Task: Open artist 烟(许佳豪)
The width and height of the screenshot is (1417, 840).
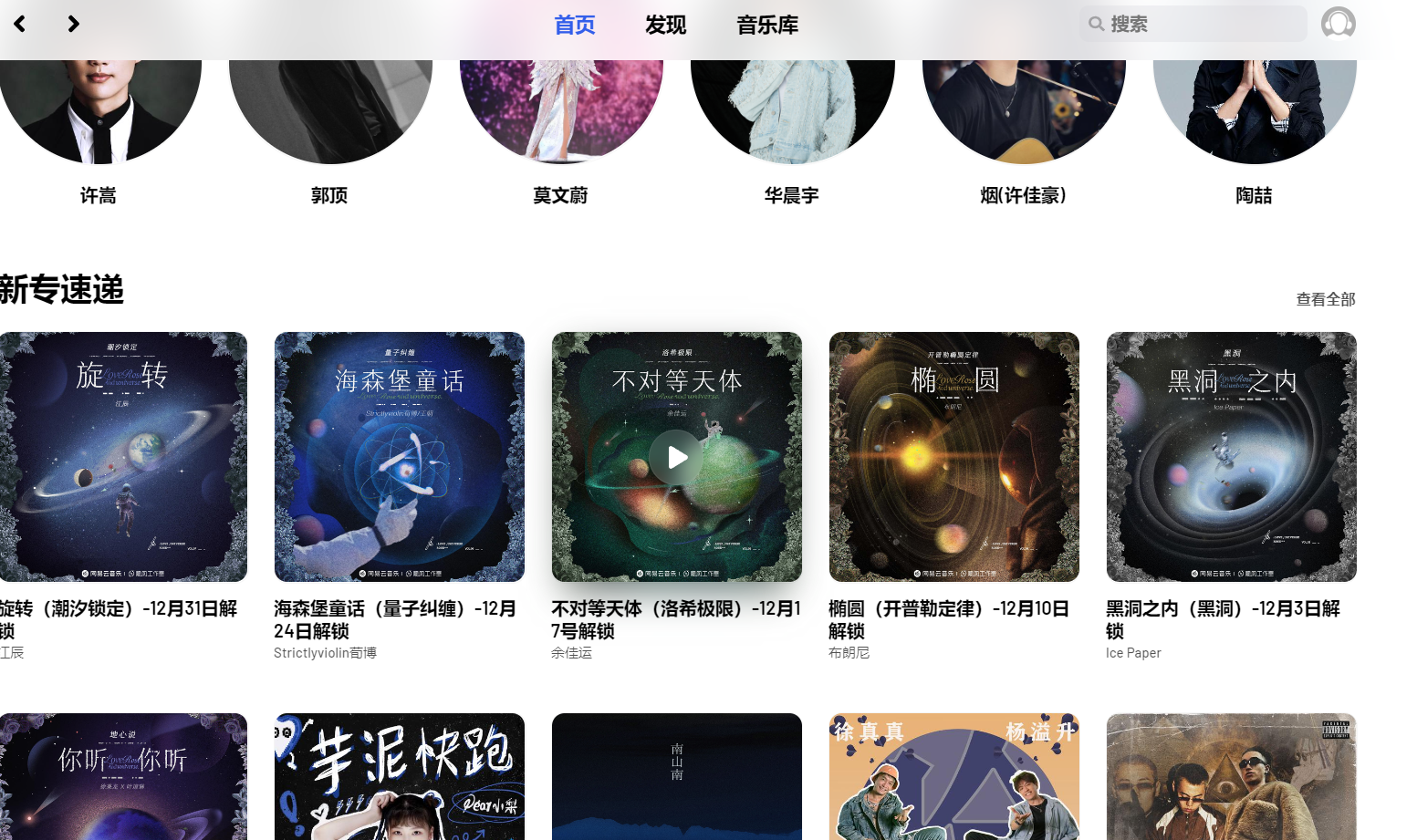Action: 1023,109
